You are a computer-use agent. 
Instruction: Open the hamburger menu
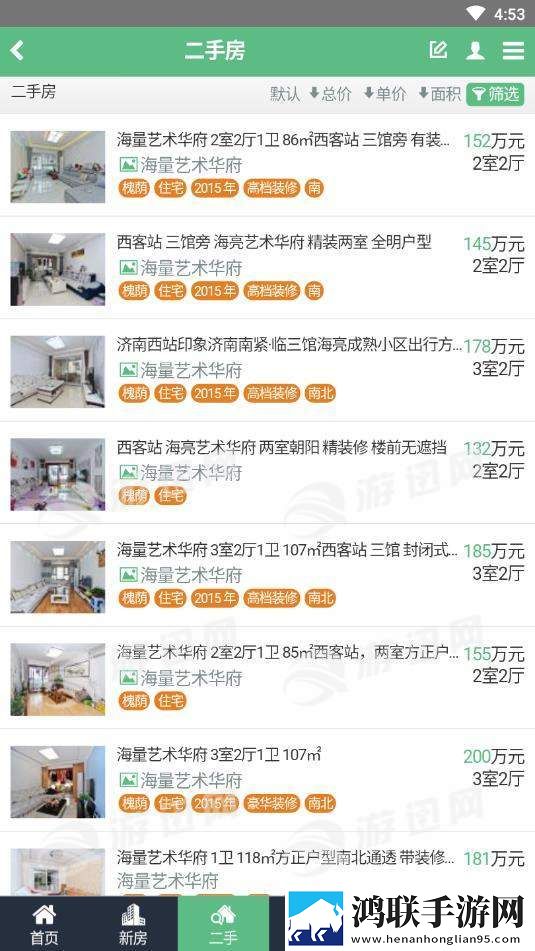513,50
